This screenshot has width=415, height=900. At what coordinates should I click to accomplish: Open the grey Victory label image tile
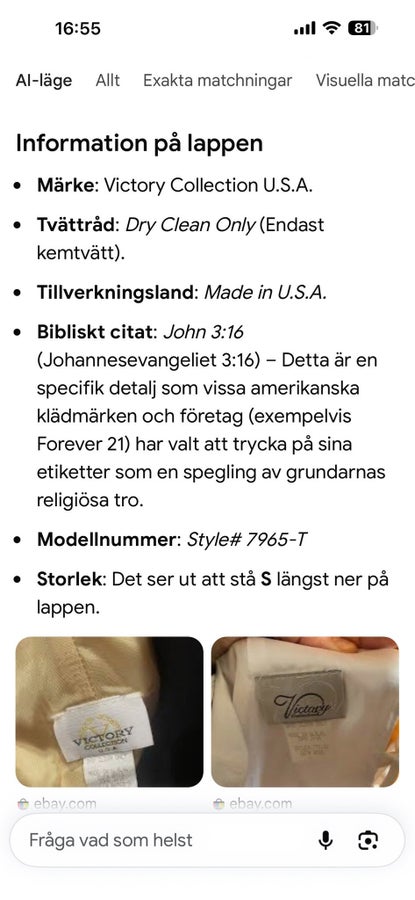(305, 711)
